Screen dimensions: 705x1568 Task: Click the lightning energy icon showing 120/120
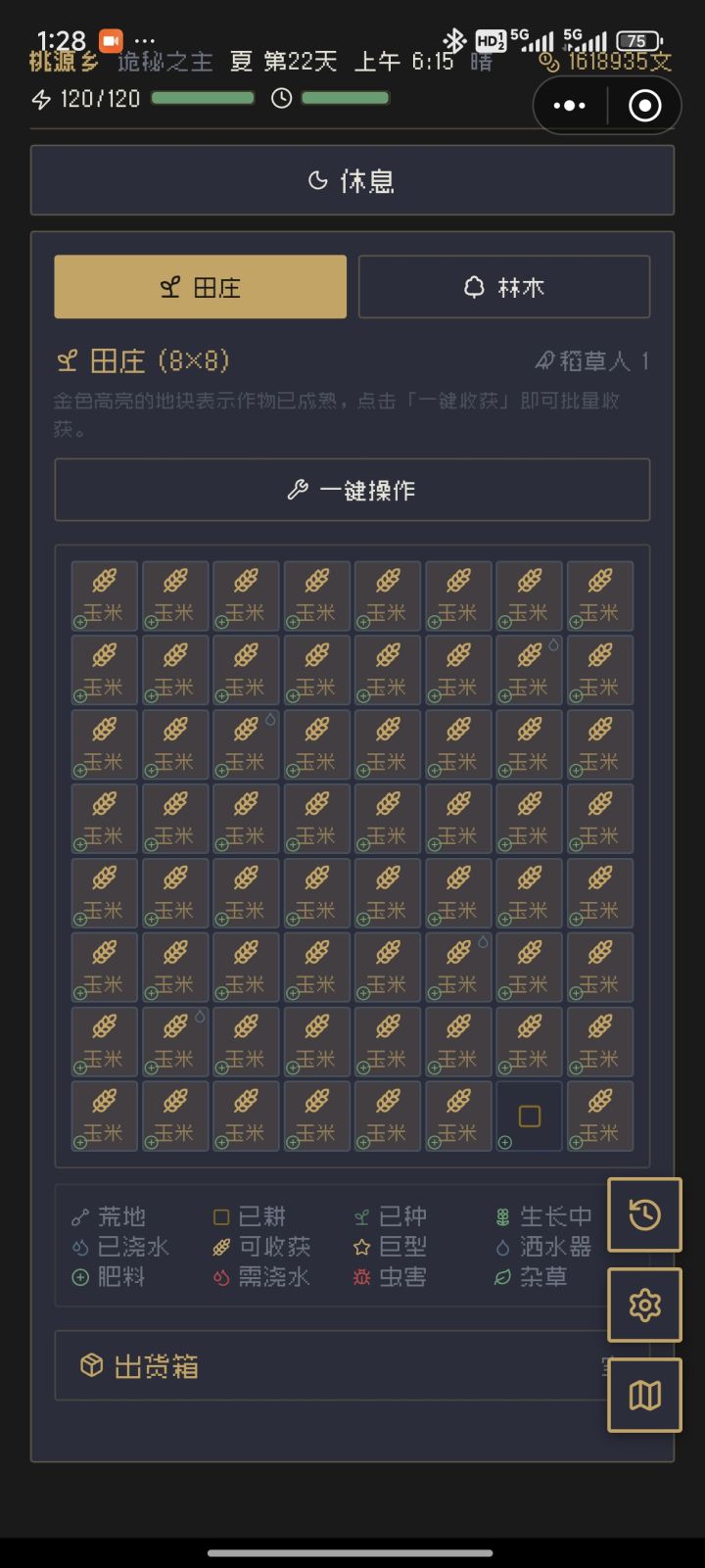42,98
